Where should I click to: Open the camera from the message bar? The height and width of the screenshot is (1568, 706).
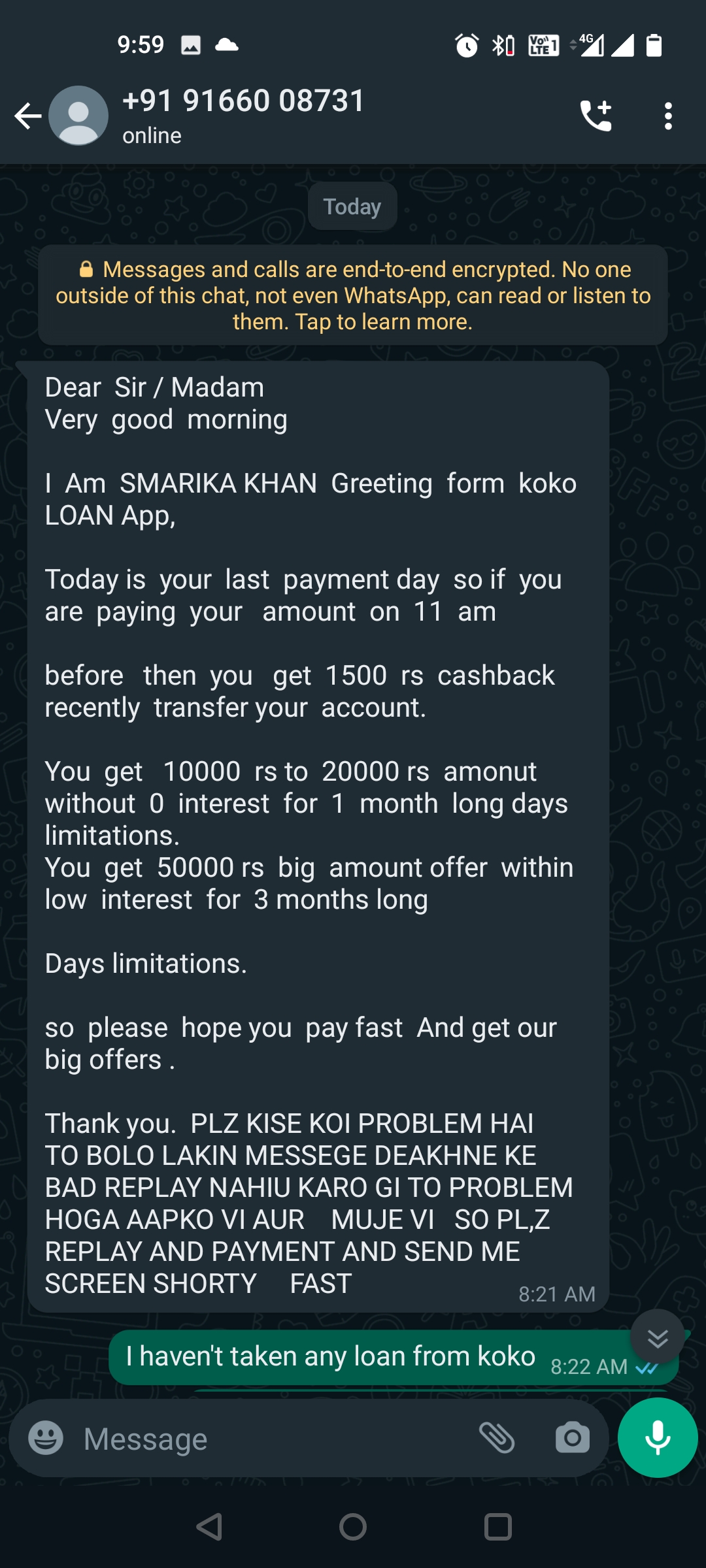[x=572, y=1439]
